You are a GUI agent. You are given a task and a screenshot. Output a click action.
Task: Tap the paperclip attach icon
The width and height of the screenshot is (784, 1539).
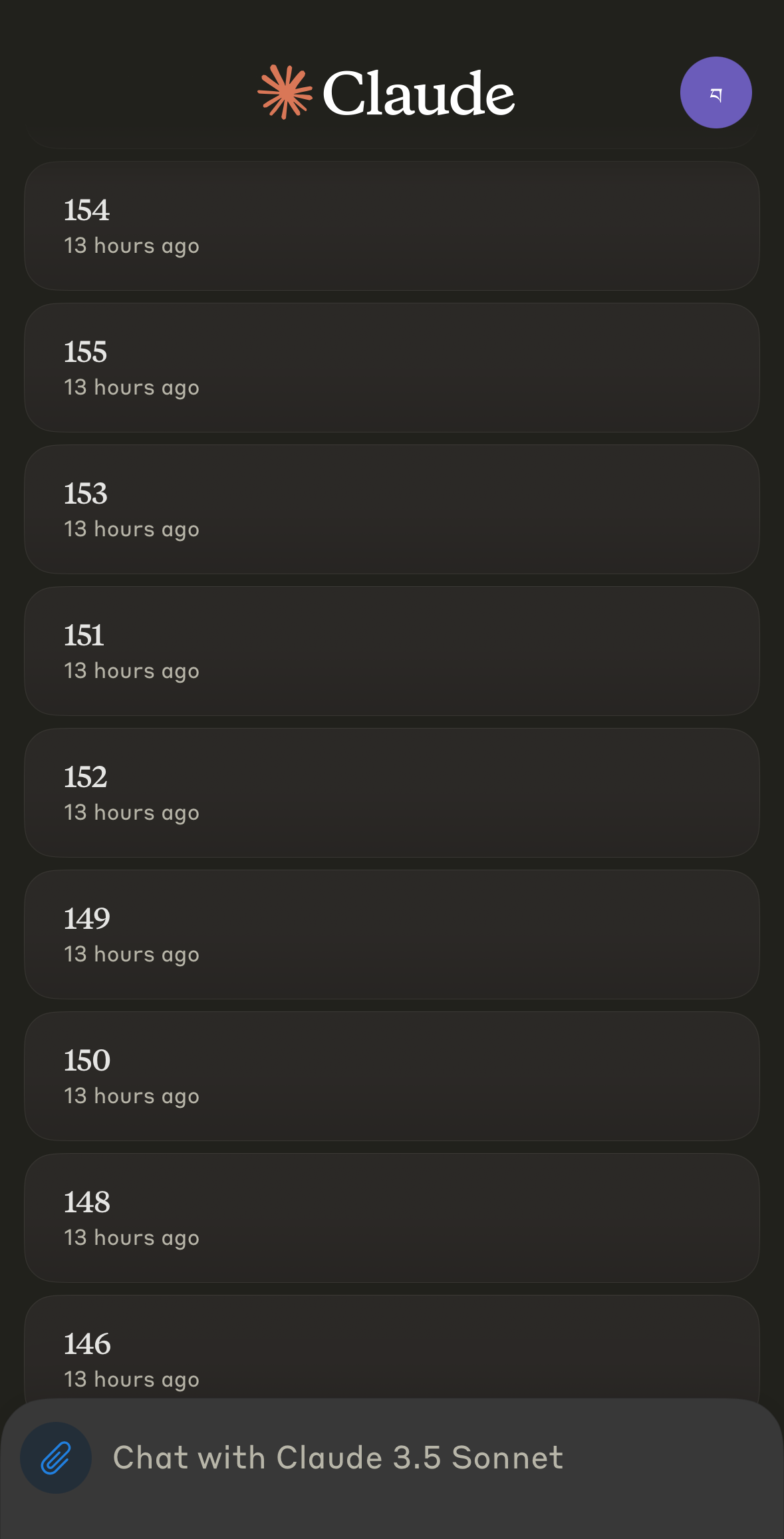click(56, 1458)
